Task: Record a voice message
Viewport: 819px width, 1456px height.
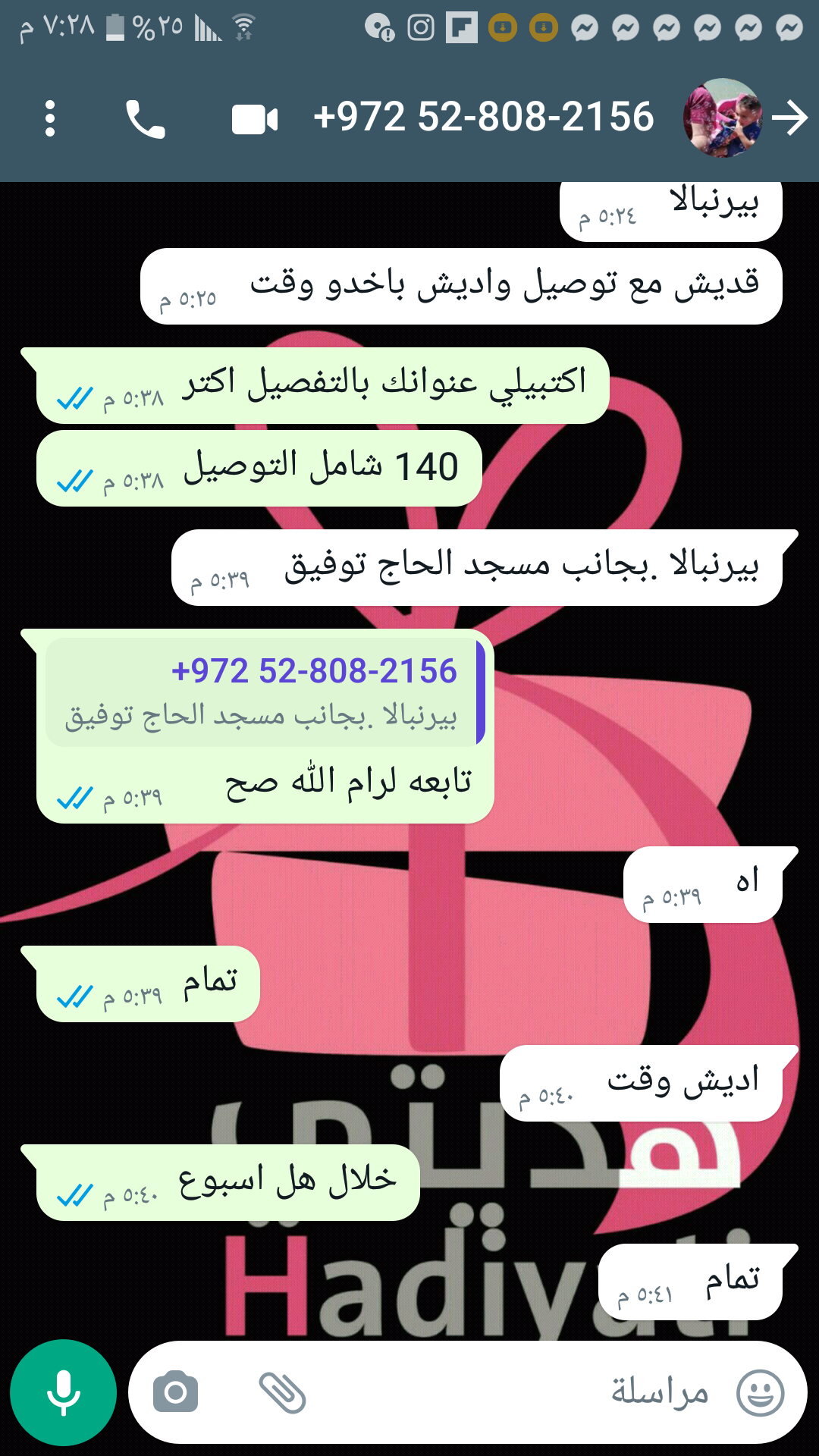Action: [x=63, y=1392]
